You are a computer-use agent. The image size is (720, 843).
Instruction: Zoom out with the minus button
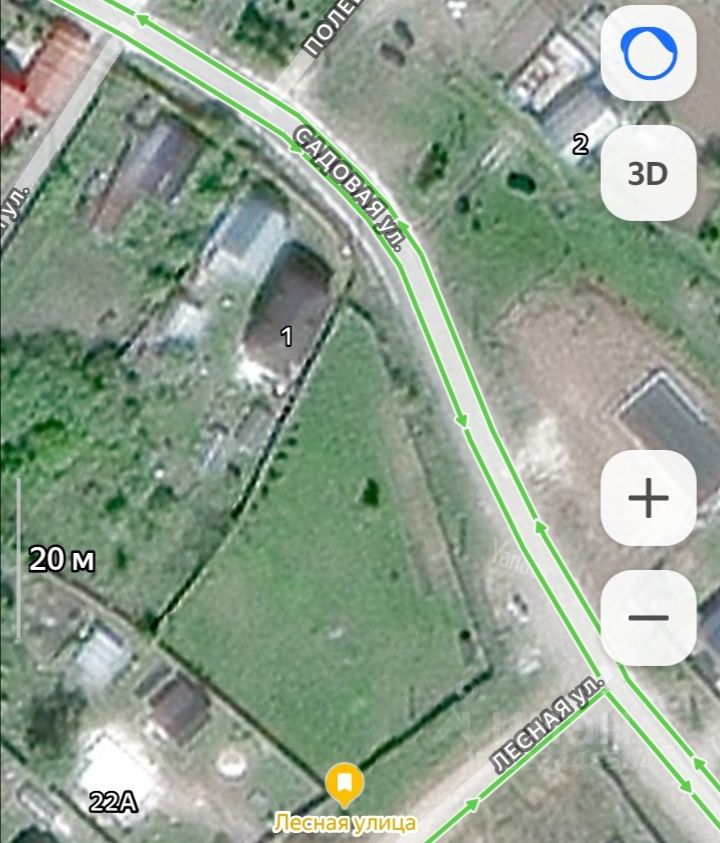[648, 618]
